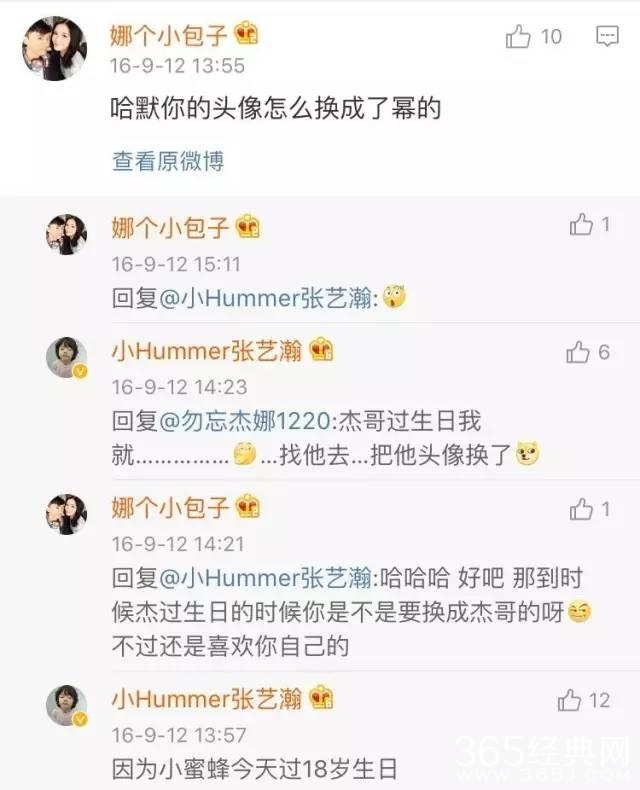Open 娜个小包子's avatar on the top comment
Viewport: 640px width, 790px height.
point(54,48)
